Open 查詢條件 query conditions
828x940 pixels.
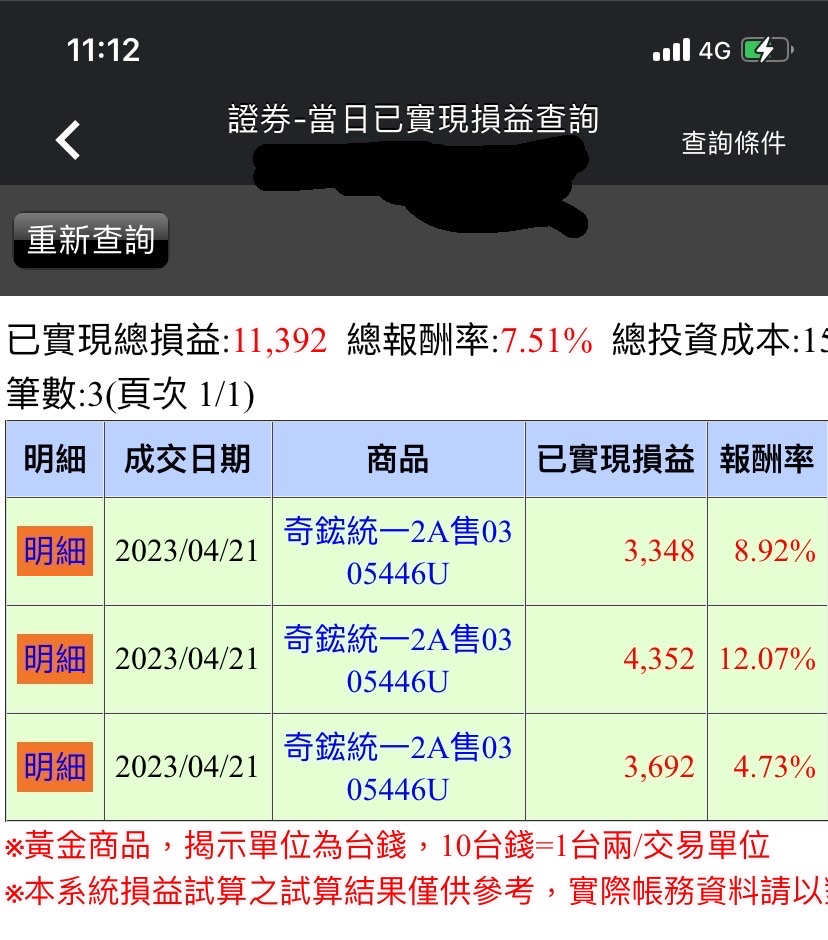(x=733, y=143)
